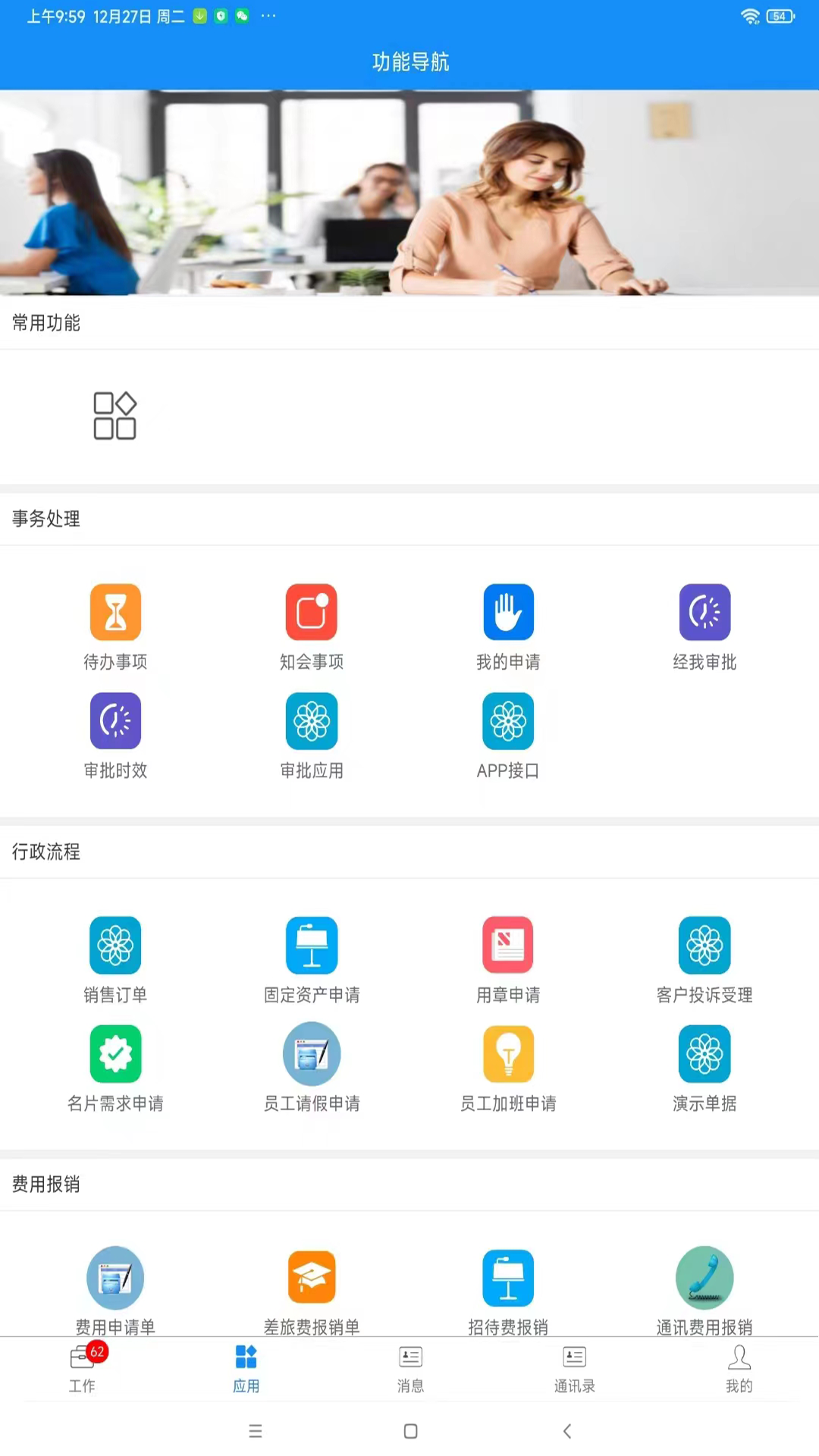Switch to the 工作 tab

coord(82,1369)
